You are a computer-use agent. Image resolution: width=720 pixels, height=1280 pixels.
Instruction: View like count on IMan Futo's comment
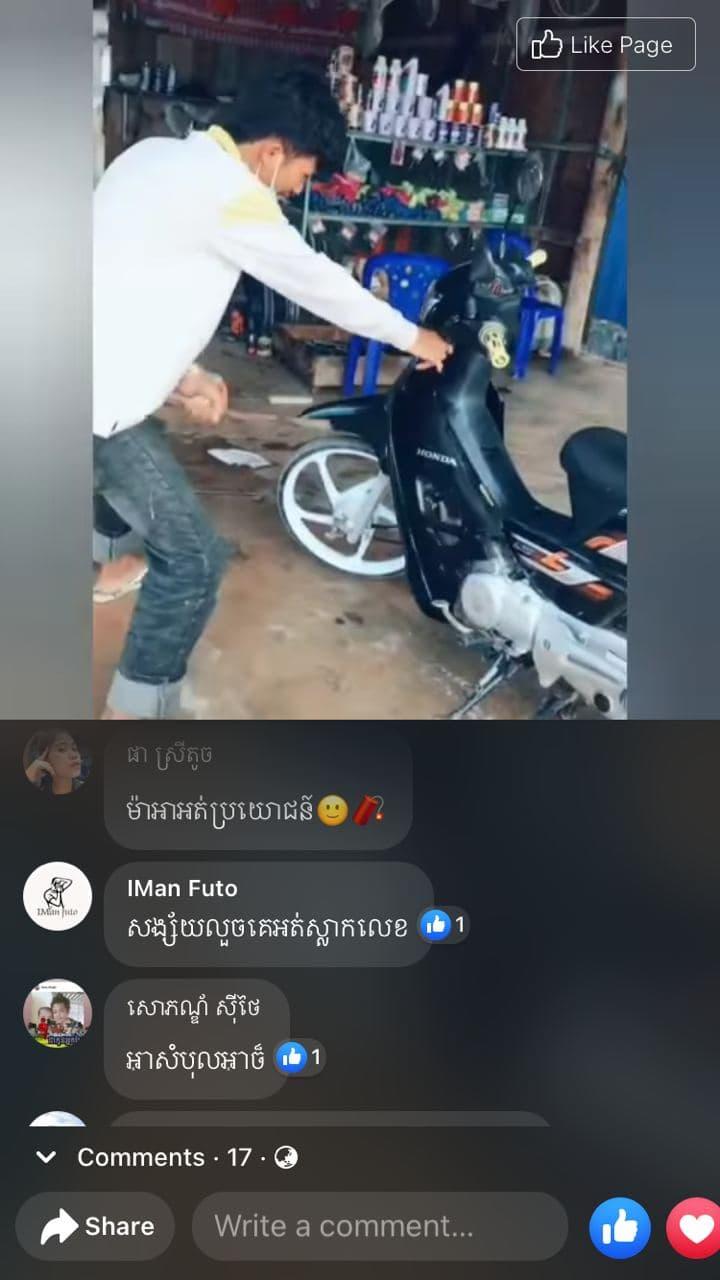(x=444, y=925)
